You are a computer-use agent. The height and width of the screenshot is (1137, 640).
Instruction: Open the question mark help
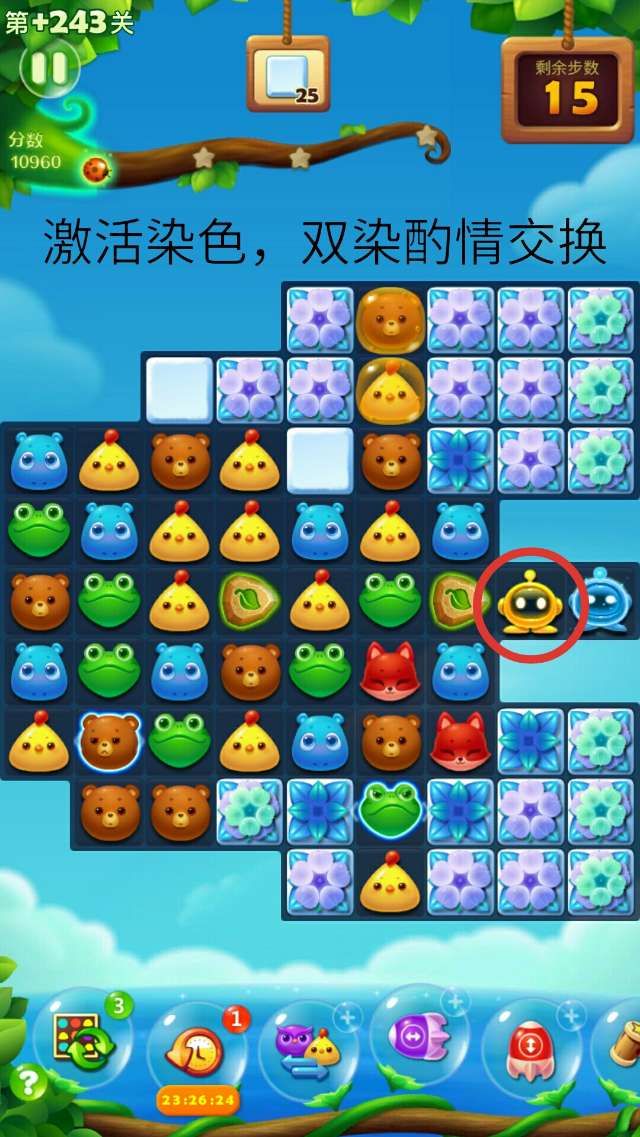pyautogui.click(x=28, y=1082)
